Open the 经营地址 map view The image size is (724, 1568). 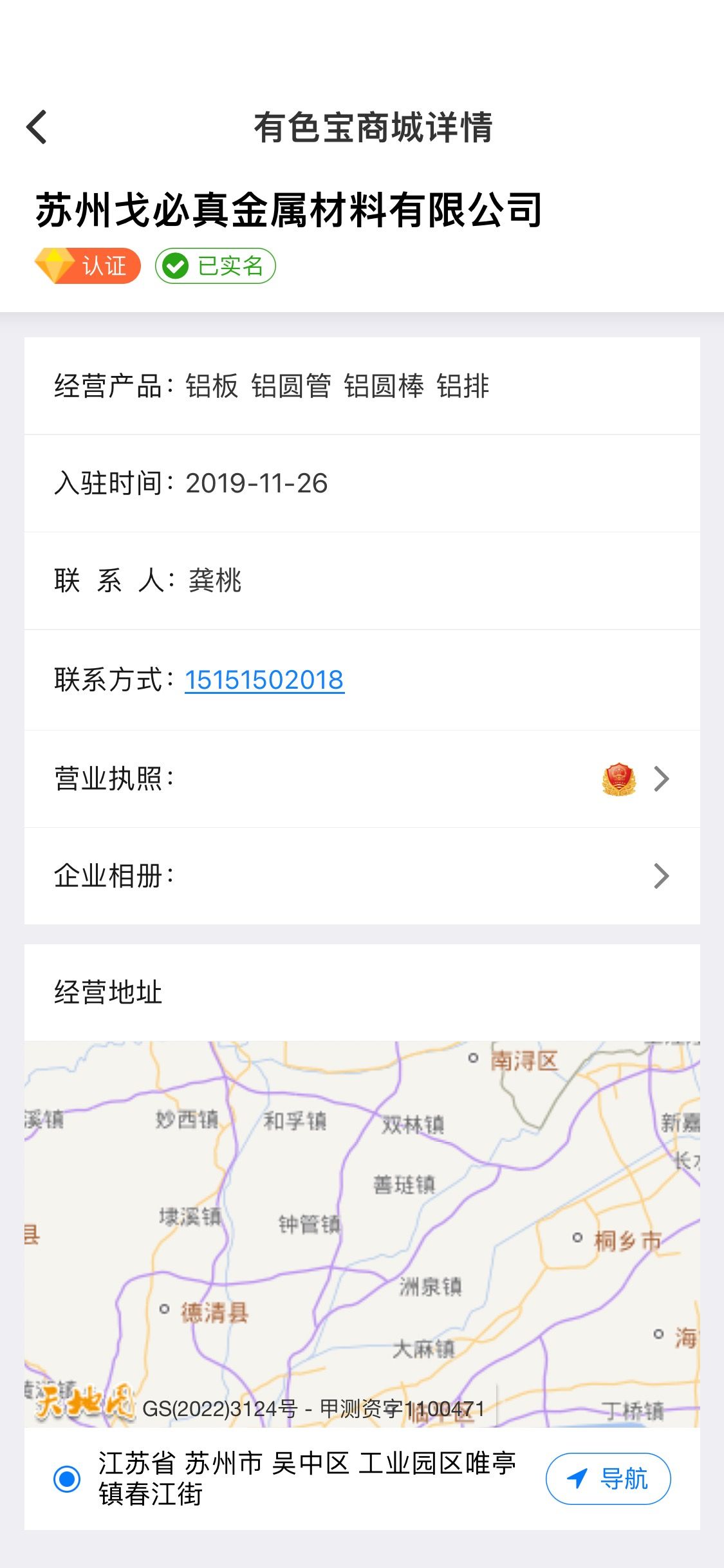[362, 1234]
